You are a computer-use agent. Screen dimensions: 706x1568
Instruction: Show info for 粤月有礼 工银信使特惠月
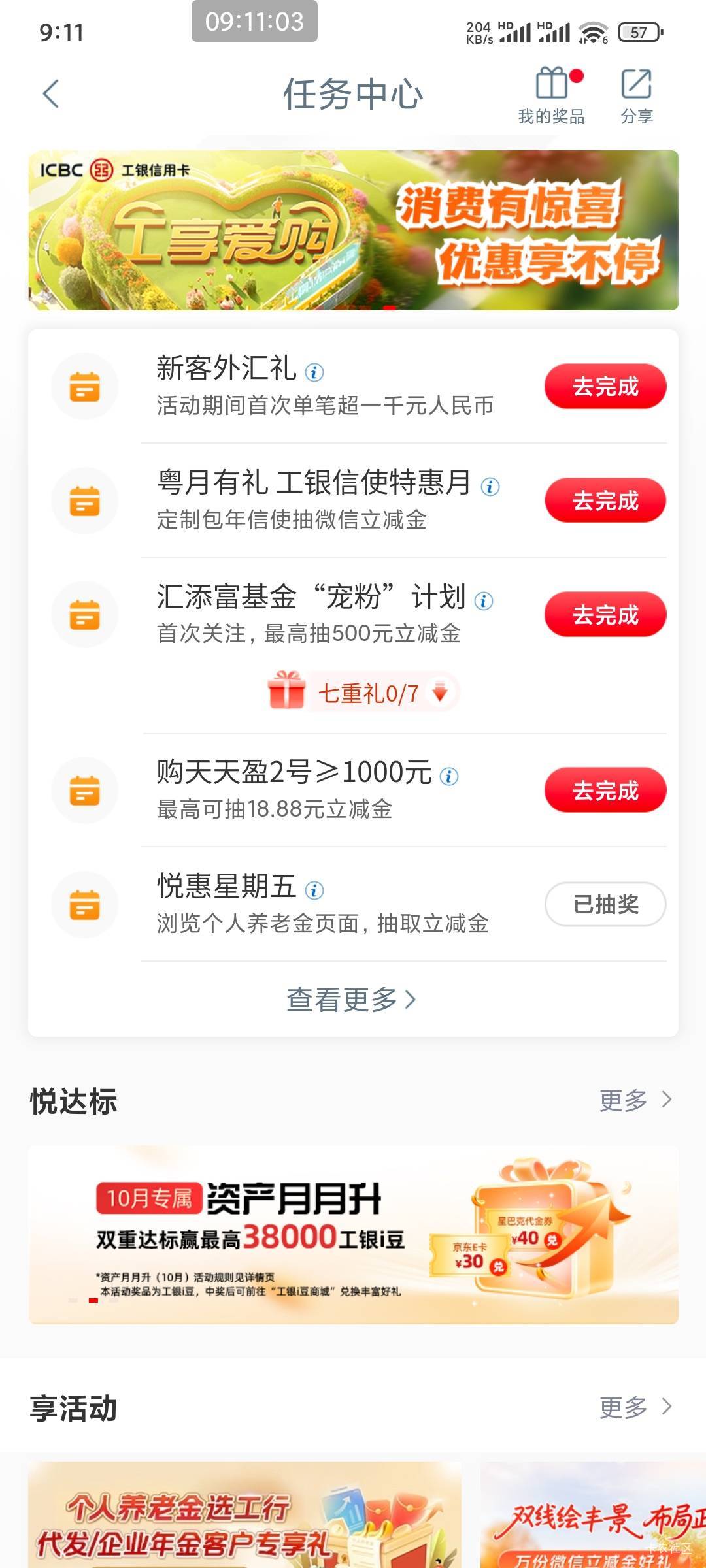[x=490, y=487]
